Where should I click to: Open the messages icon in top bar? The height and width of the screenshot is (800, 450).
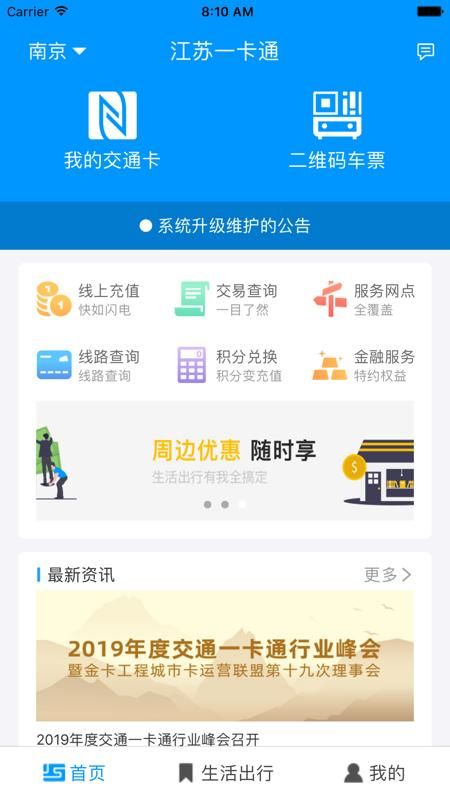point(426,51)
